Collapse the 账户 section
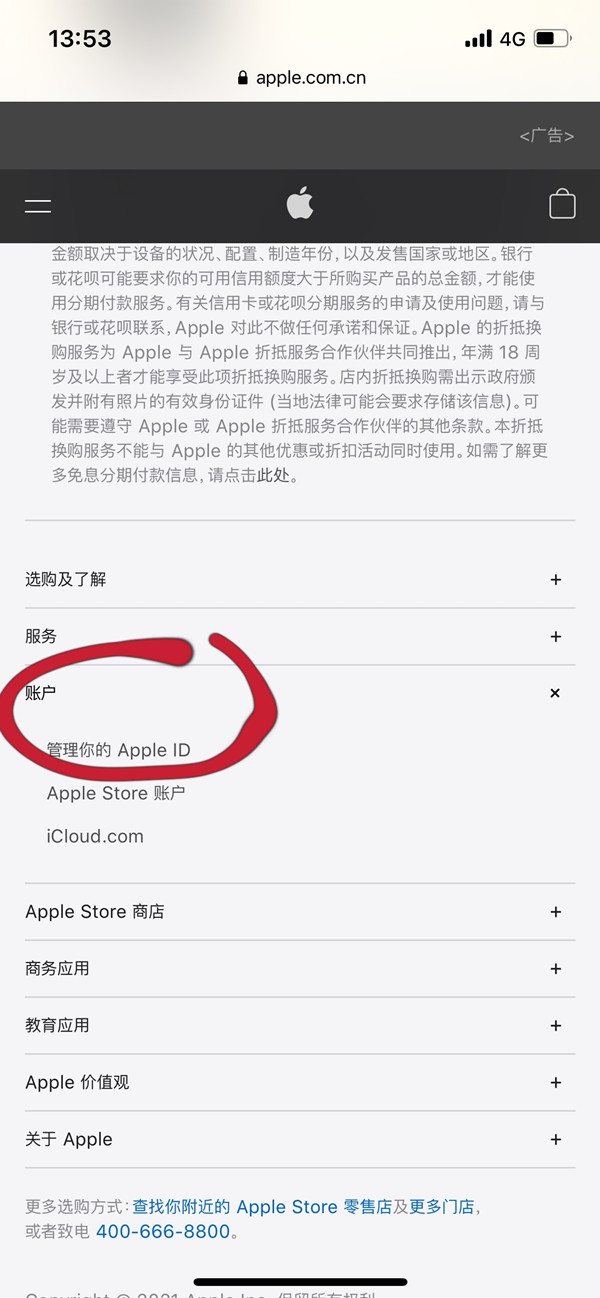The image size is (600, 1298). point(555,693)
